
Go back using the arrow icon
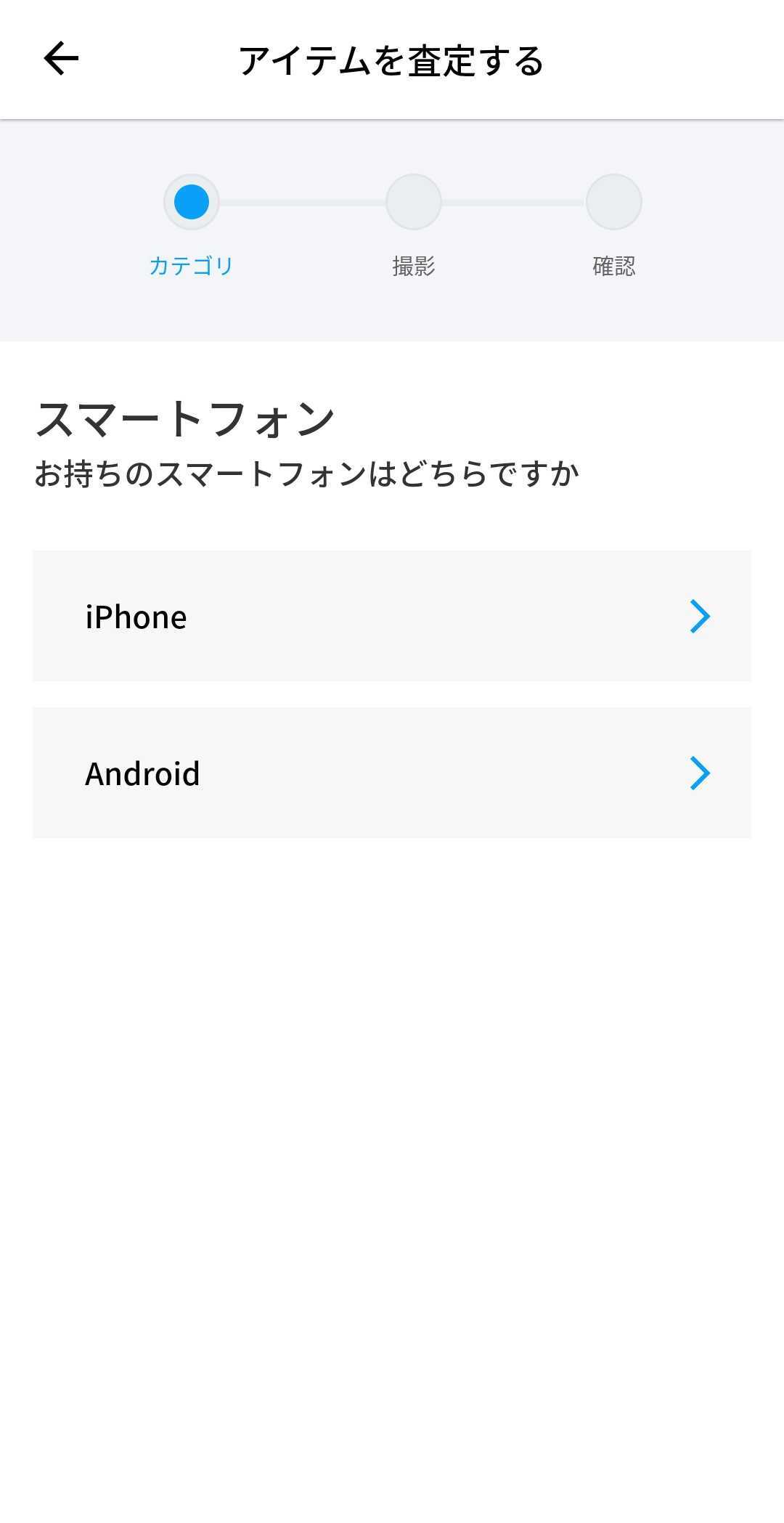coord(61,59)
